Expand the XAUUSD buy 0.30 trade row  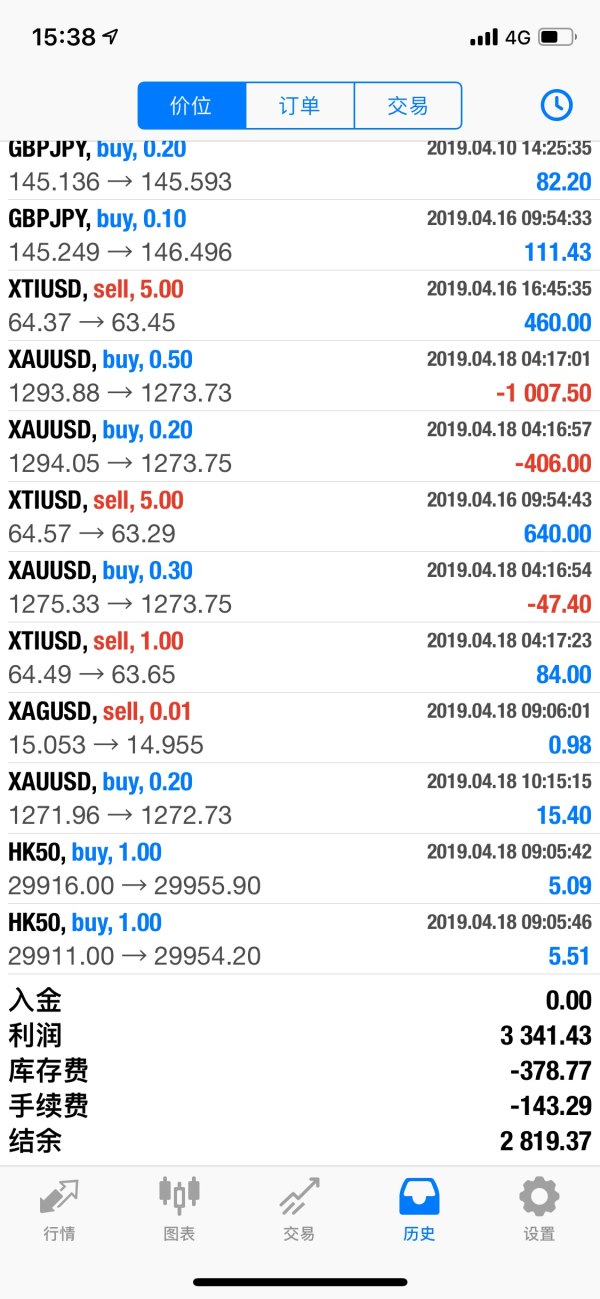coord(300,588)
